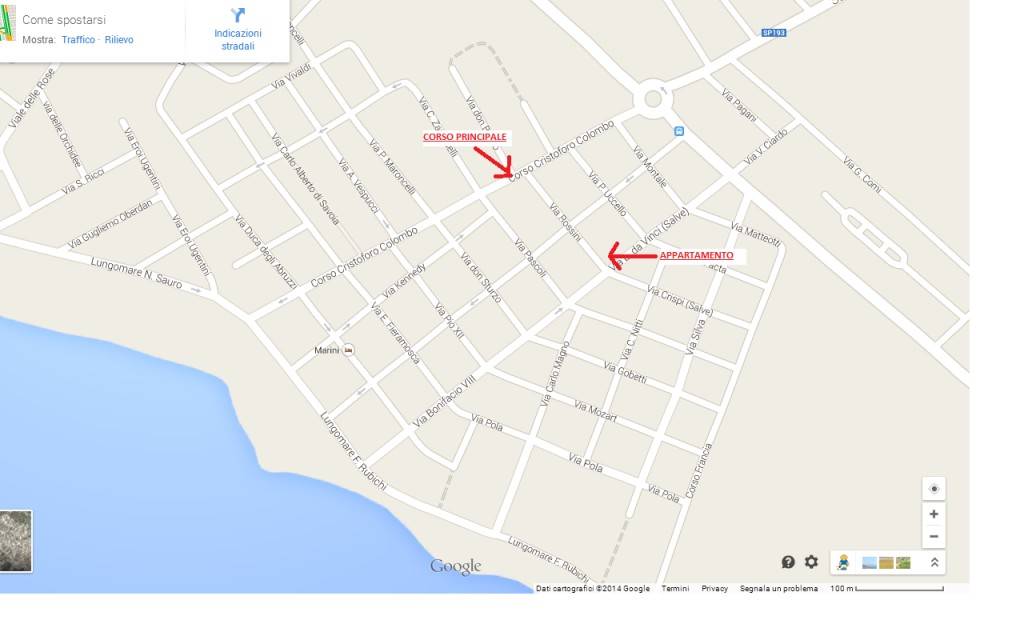Switch the map to Rilievo view
This screenshot has height=640, width=1024.
click(x=119, y=40)
